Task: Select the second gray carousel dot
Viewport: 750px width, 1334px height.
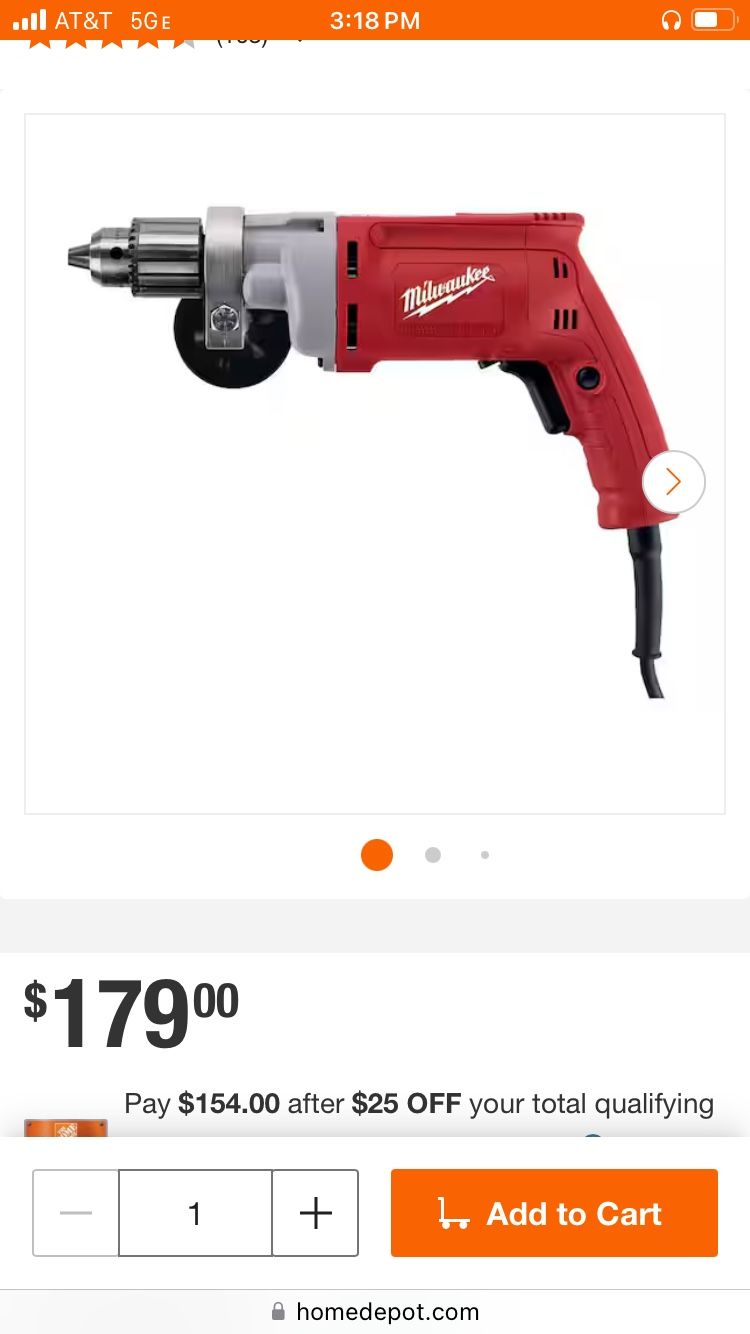Action: point(432,854)
